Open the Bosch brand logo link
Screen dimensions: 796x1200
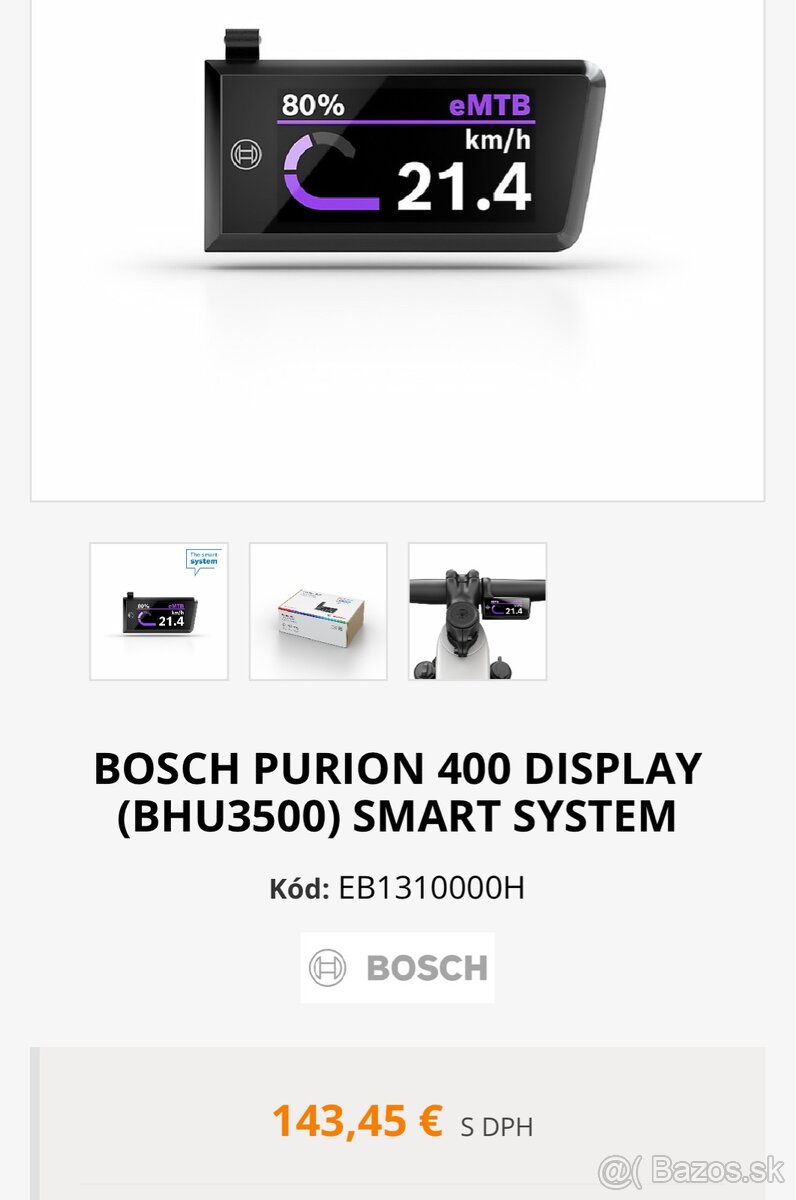coord(397,967)
